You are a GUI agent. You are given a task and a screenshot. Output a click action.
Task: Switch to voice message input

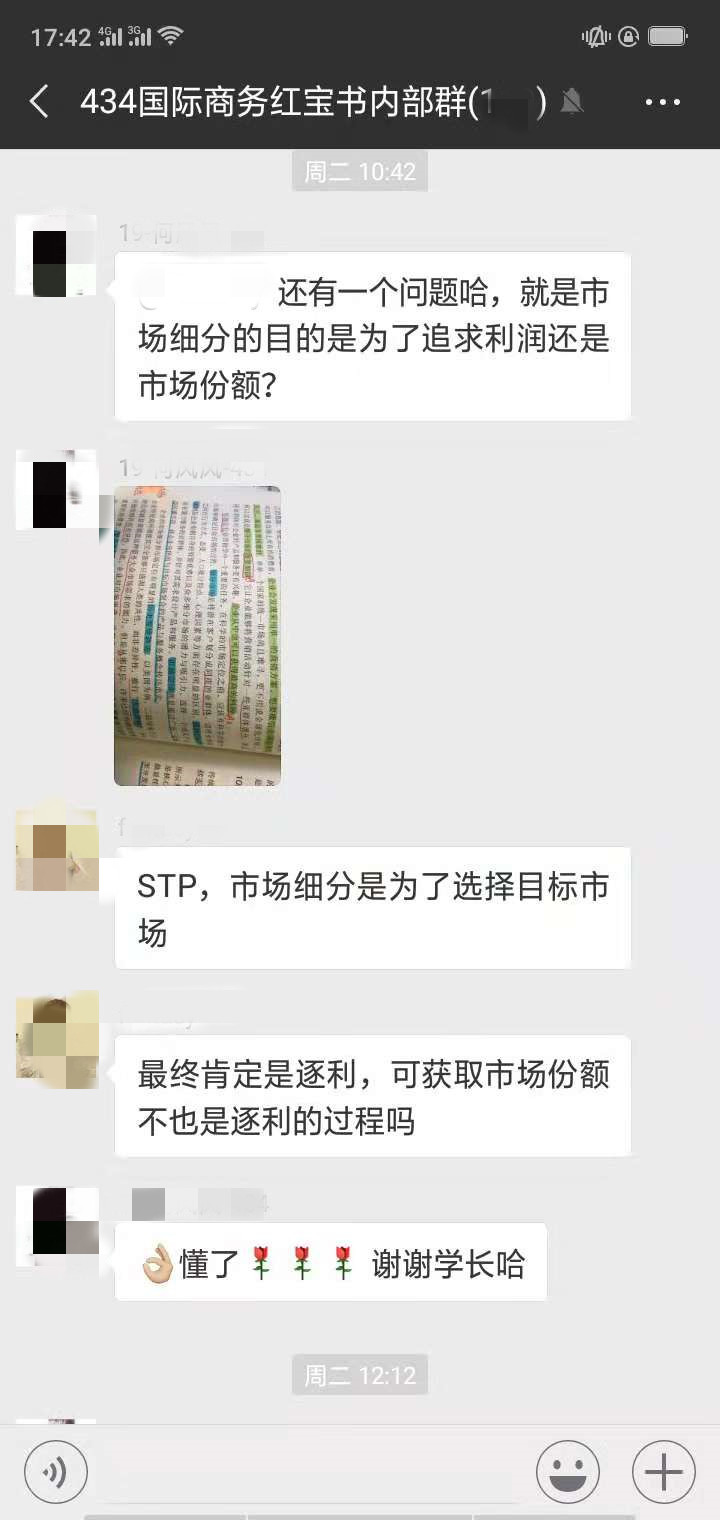click(x=56, y=1472)
